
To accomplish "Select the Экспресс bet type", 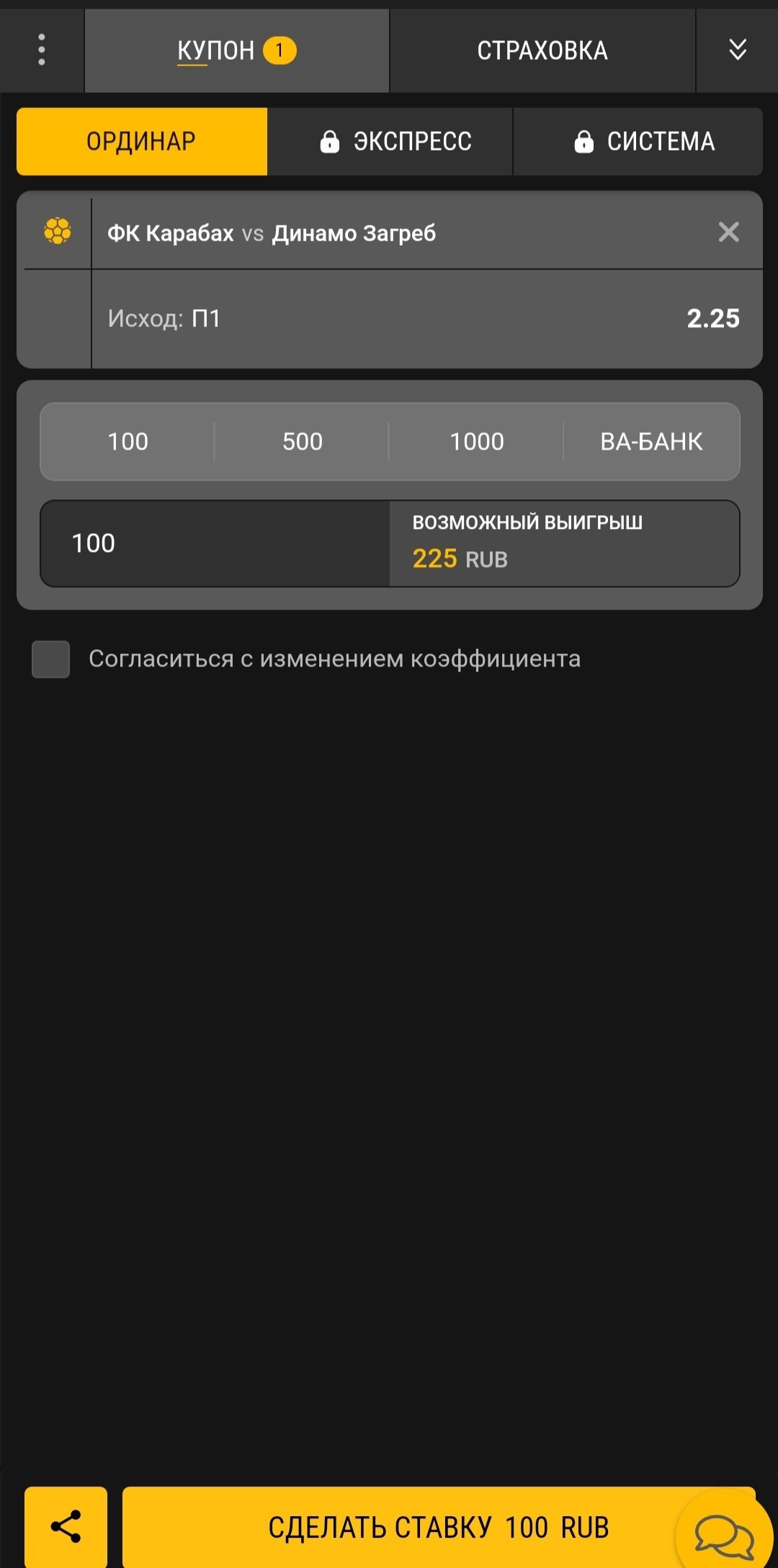I will pos(395,141).
